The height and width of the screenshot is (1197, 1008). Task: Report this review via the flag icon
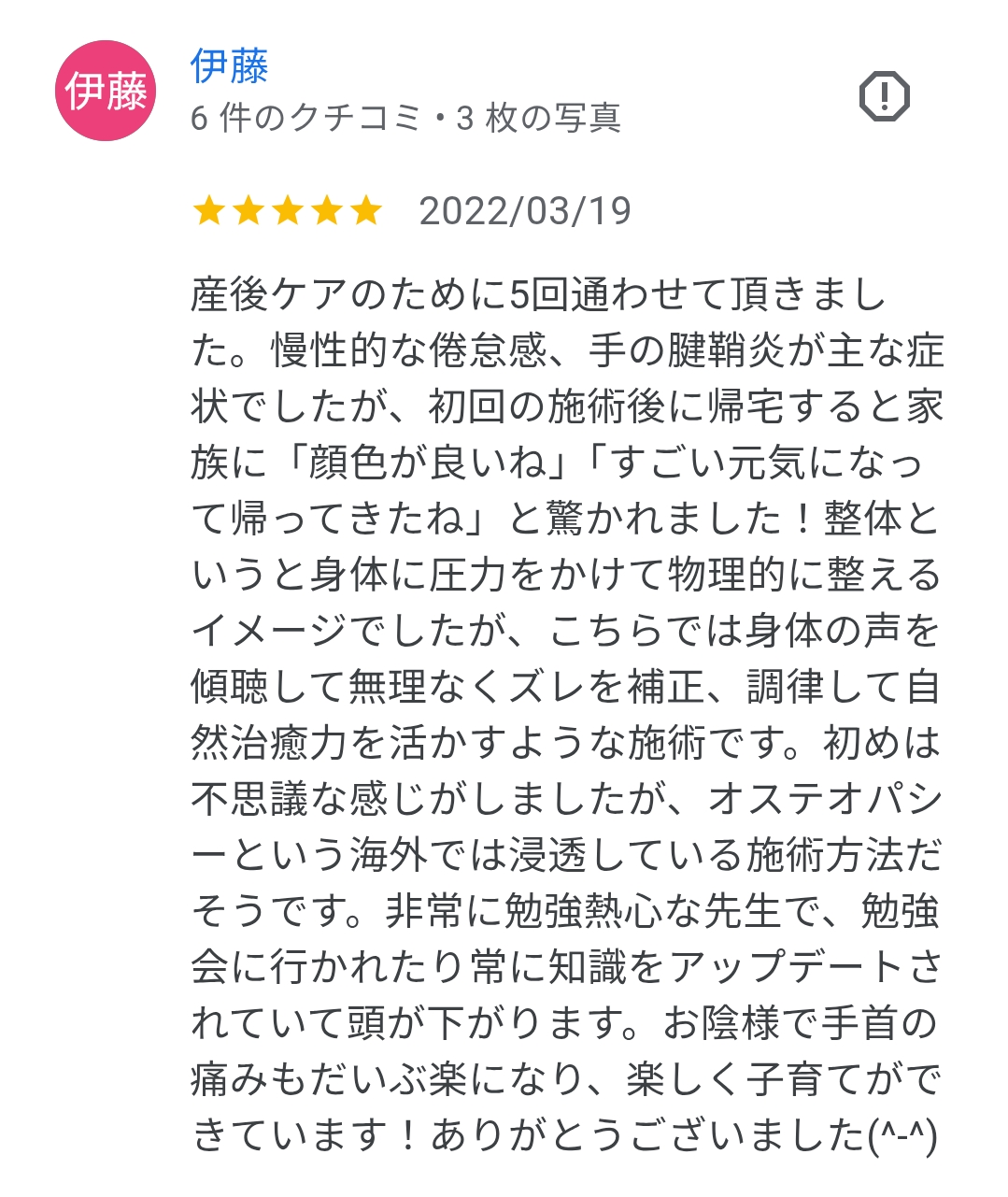tap(884, 95)
